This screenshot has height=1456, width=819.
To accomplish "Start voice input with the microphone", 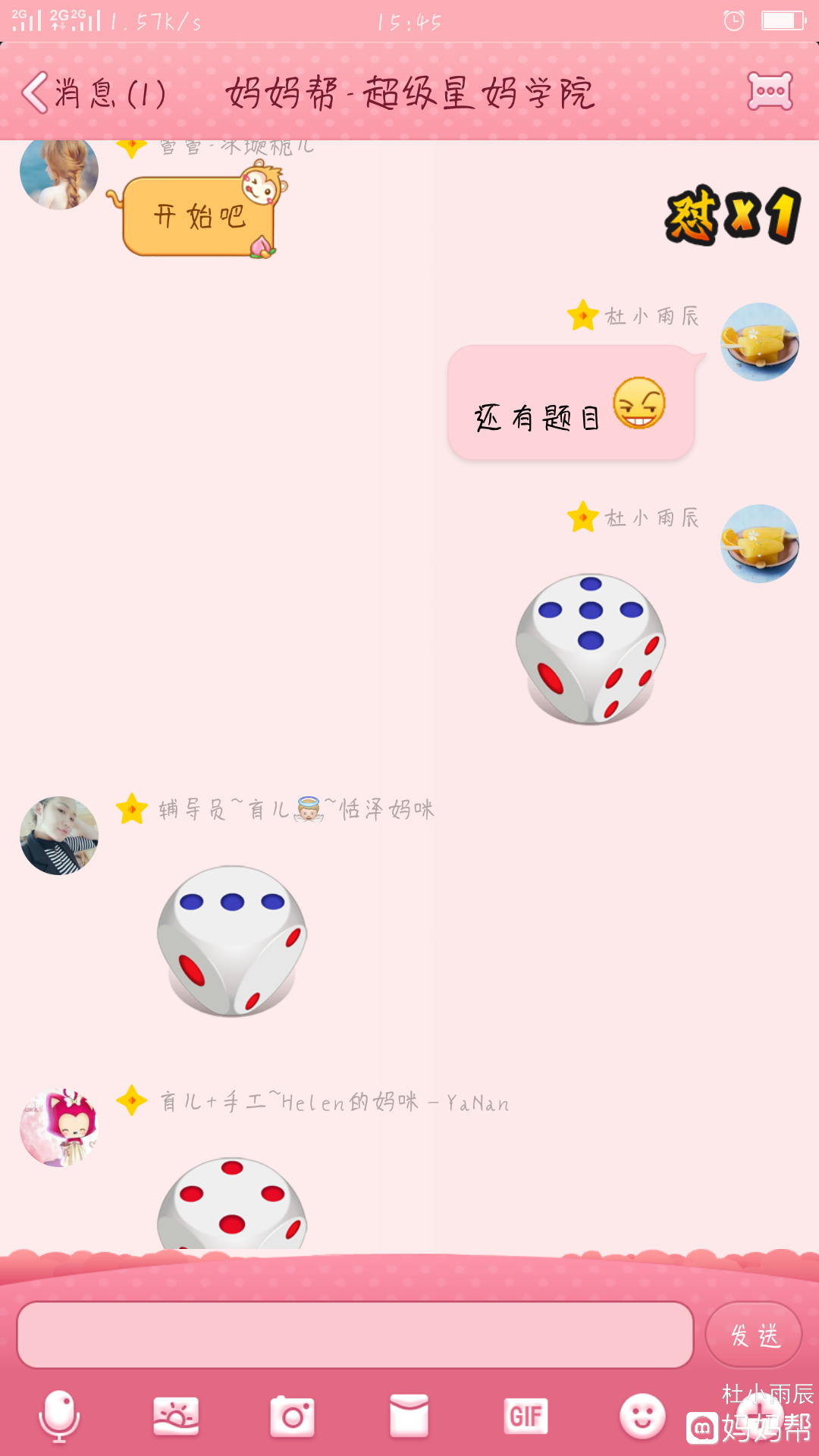I will pos(59,1416).
